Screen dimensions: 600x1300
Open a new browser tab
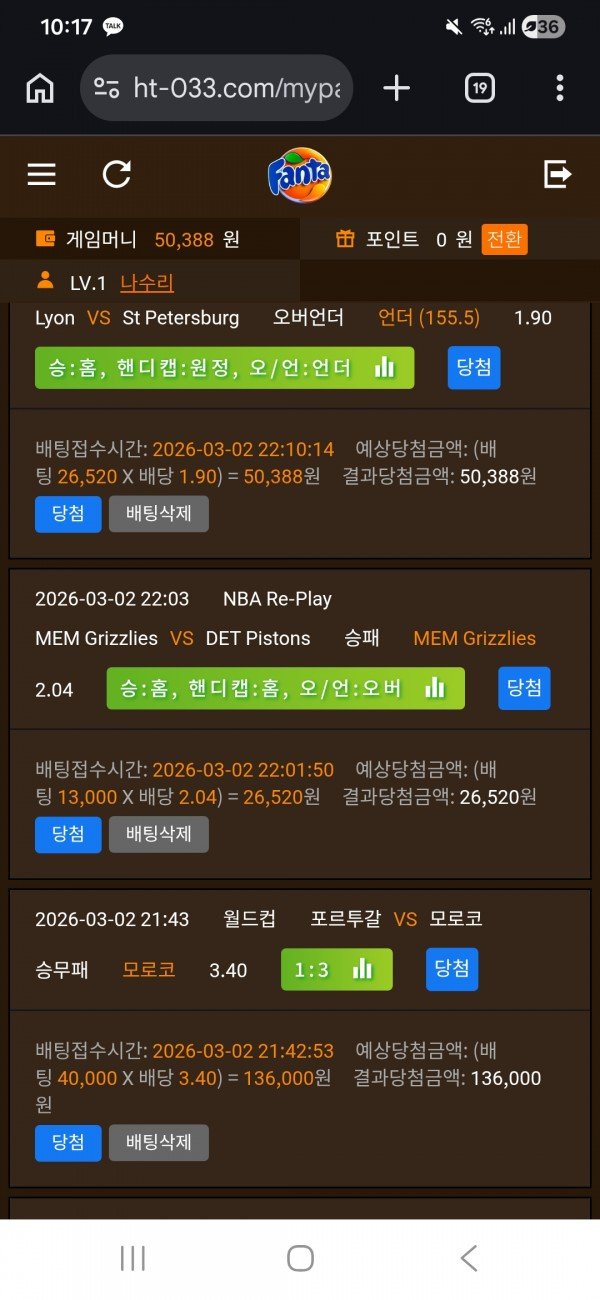pyautogui.click(x=397, y=88)
